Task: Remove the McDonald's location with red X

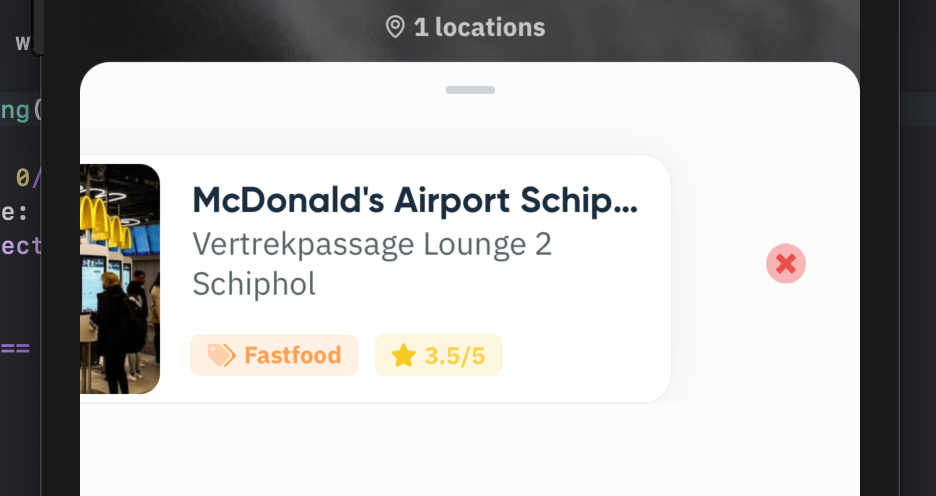Action: coord(786,264)
